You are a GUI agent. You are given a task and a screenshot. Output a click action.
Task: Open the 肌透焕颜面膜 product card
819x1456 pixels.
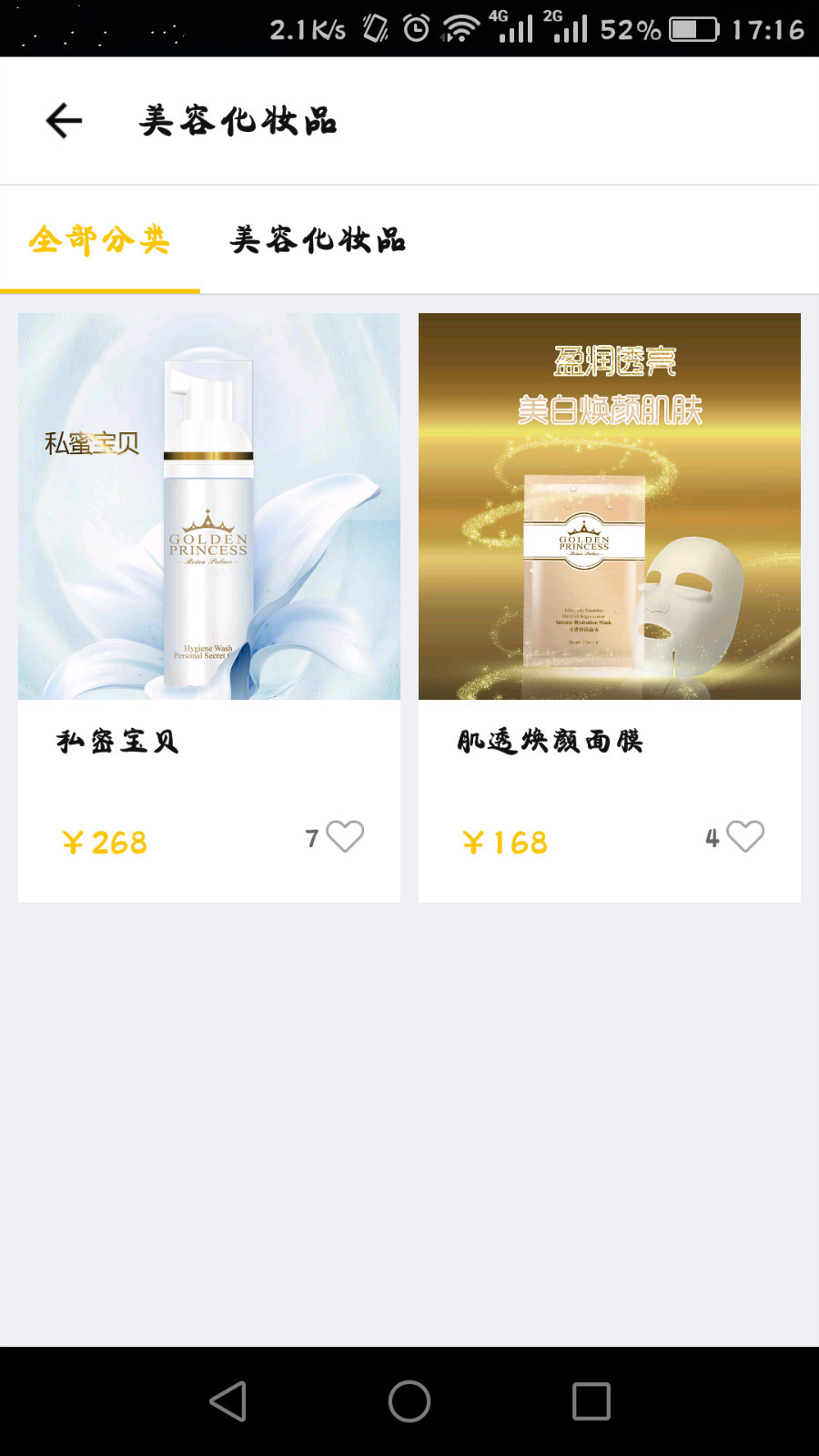click(610, 507)
